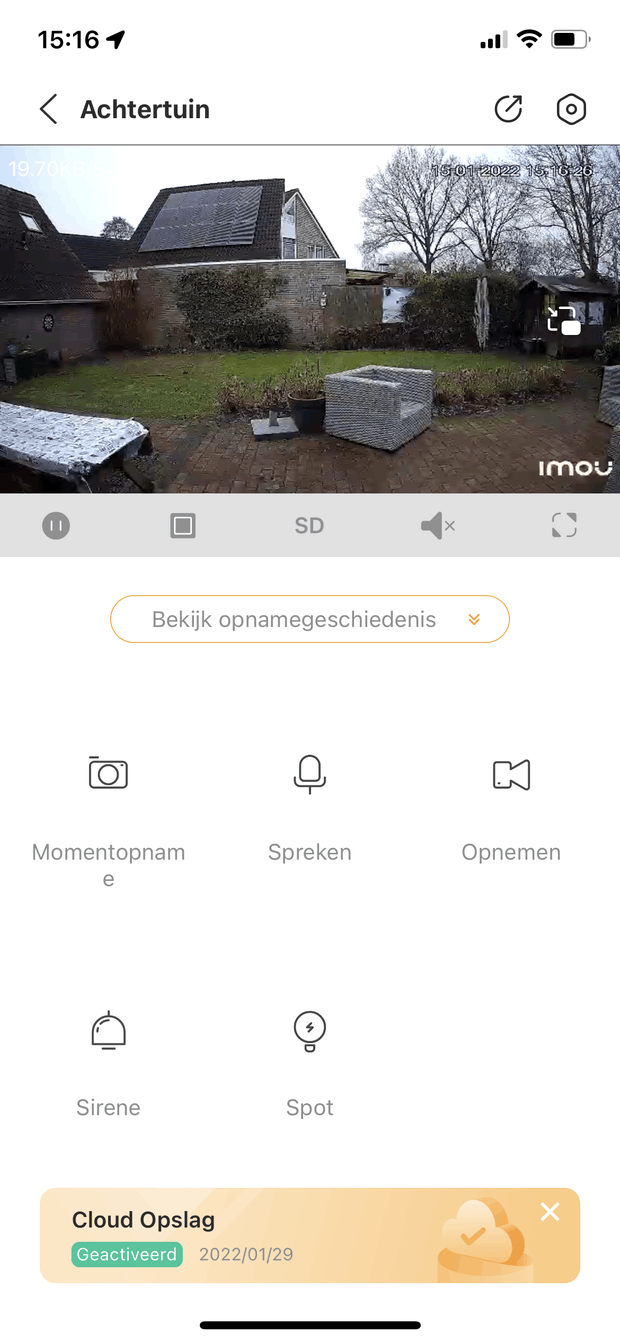Turn on the Spot light

coord(310,1030)
